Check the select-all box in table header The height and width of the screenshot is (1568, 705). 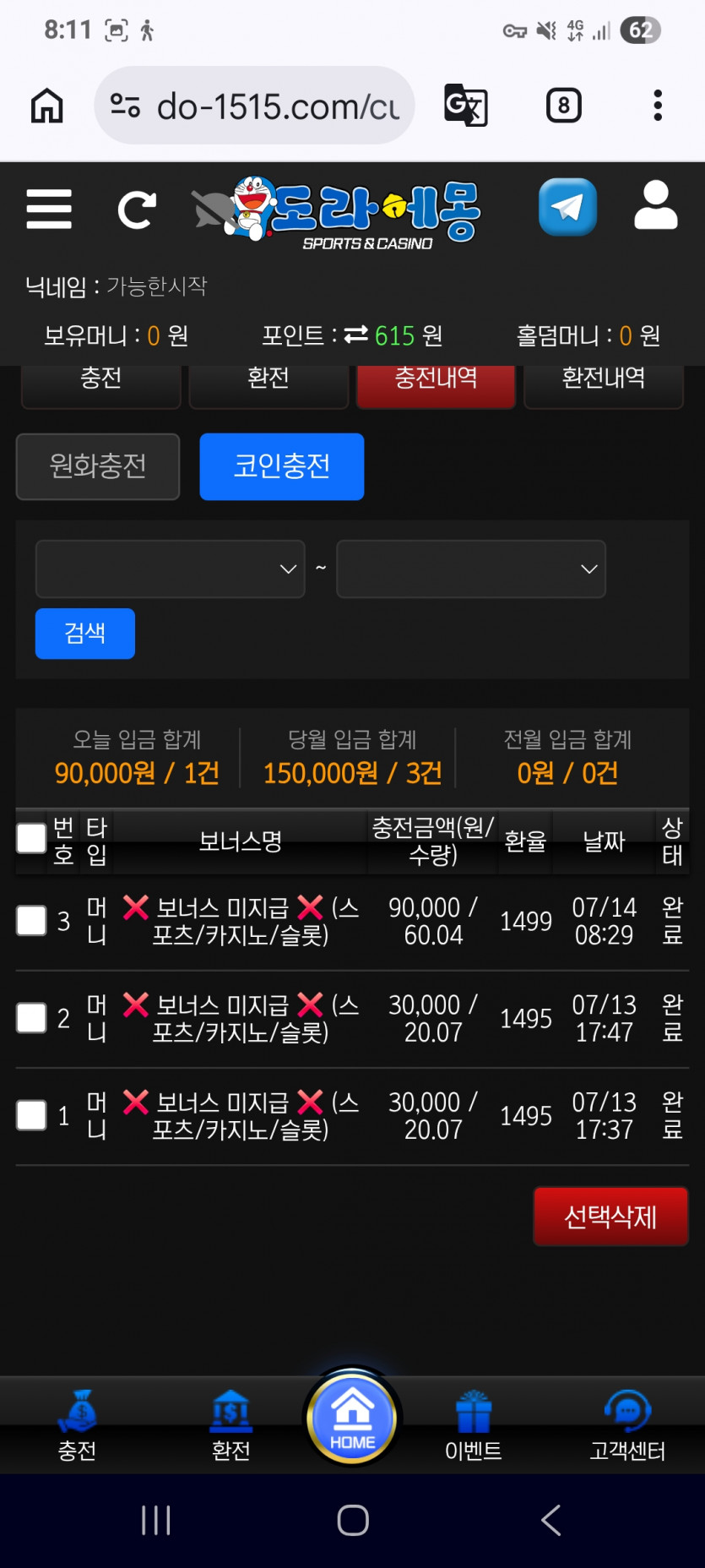pos(31,838)
